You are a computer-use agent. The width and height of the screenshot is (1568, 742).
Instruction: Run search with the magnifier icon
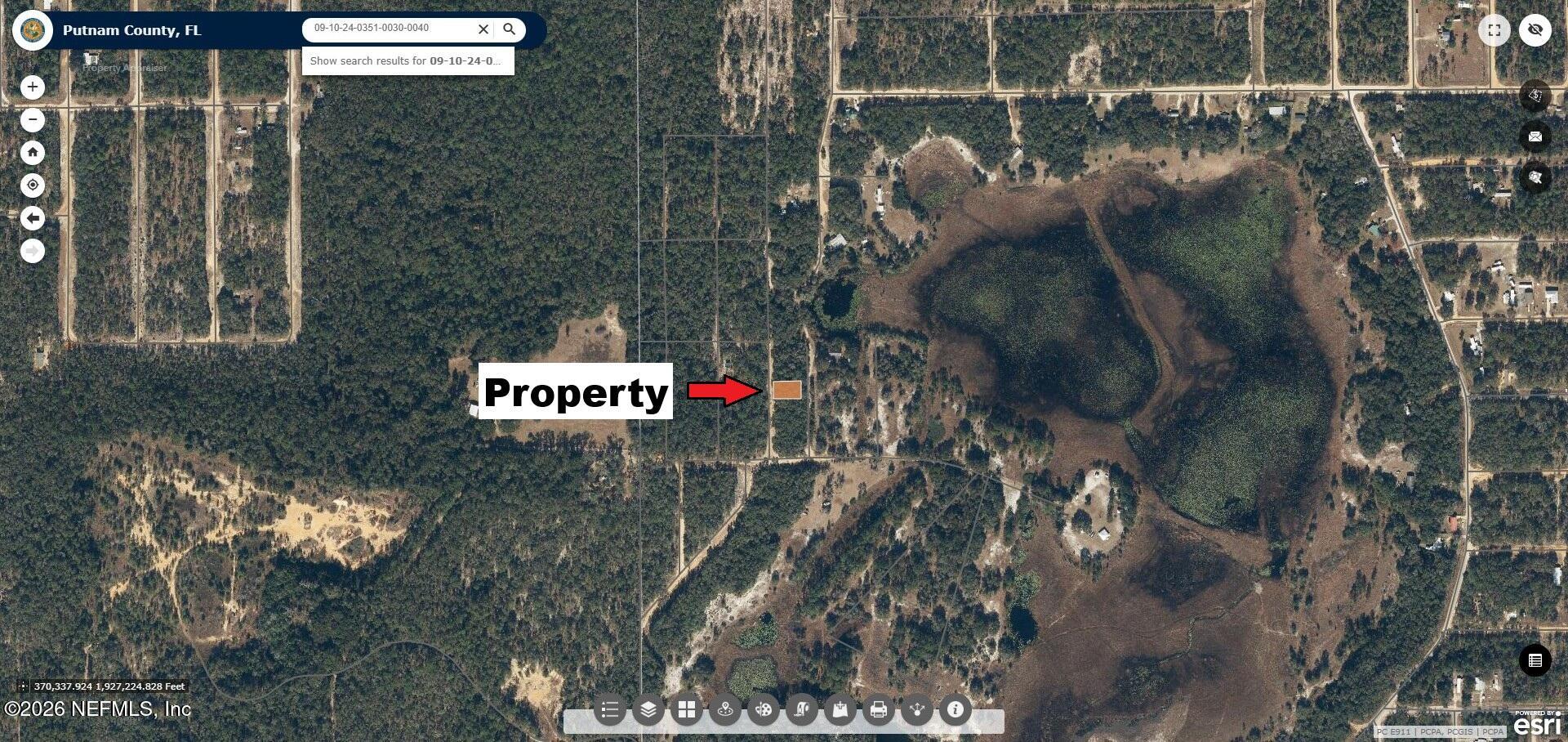click(x=510, y=29)
